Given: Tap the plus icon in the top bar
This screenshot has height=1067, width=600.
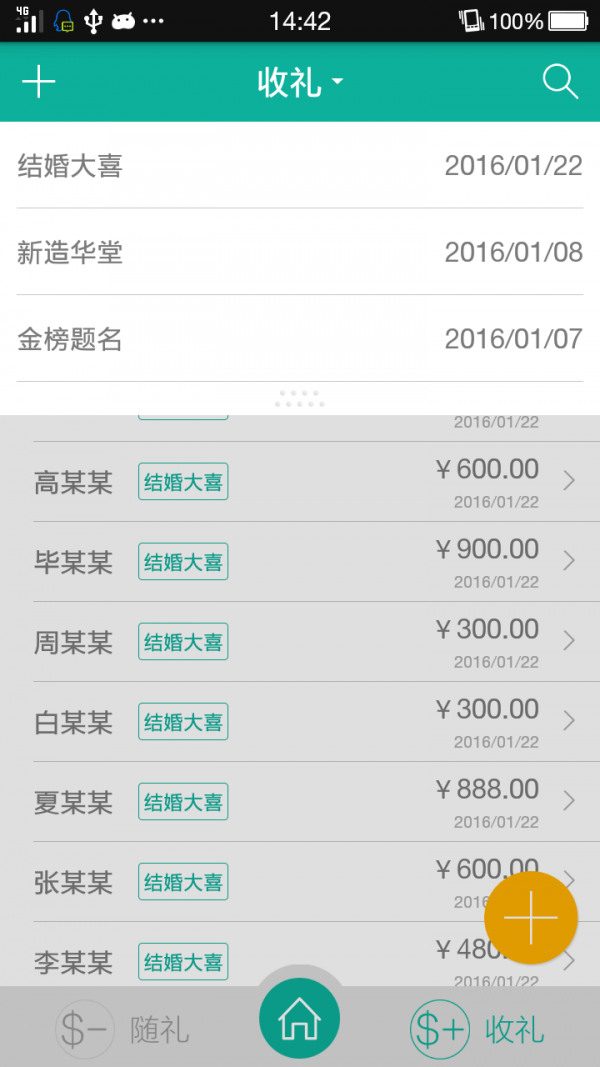Looking at the screenshot, I should pos(39,82).
